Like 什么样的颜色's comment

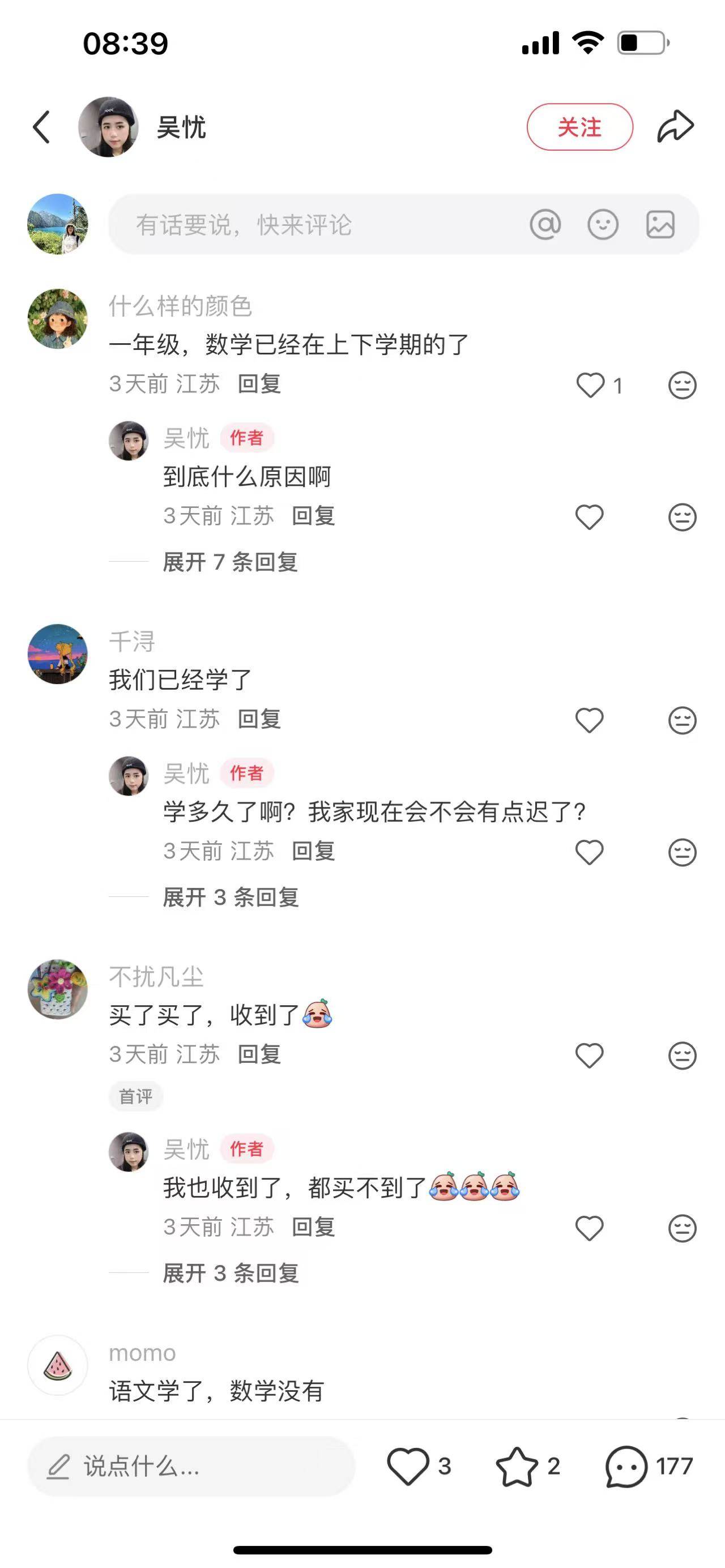(x=590, y=384)
